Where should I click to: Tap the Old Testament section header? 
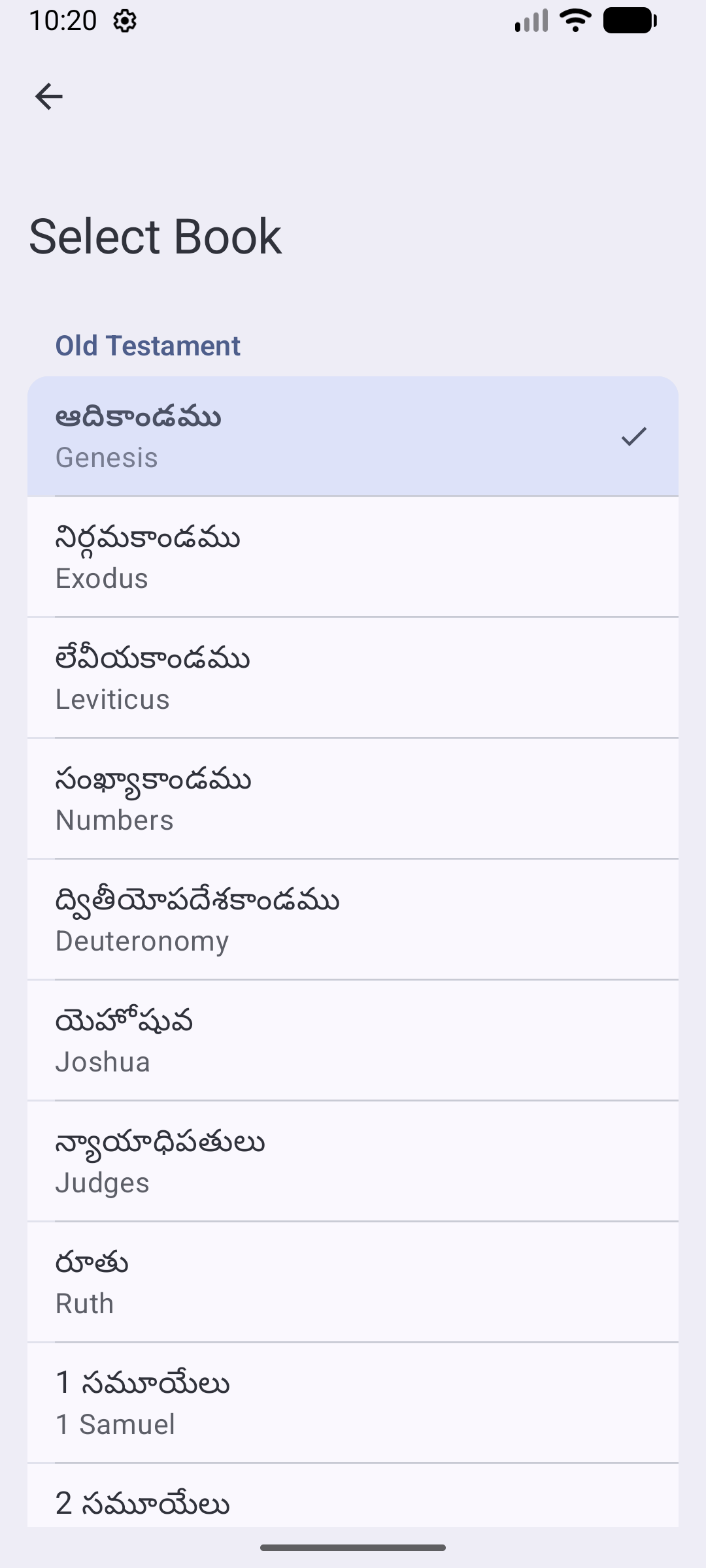(146, 345)
